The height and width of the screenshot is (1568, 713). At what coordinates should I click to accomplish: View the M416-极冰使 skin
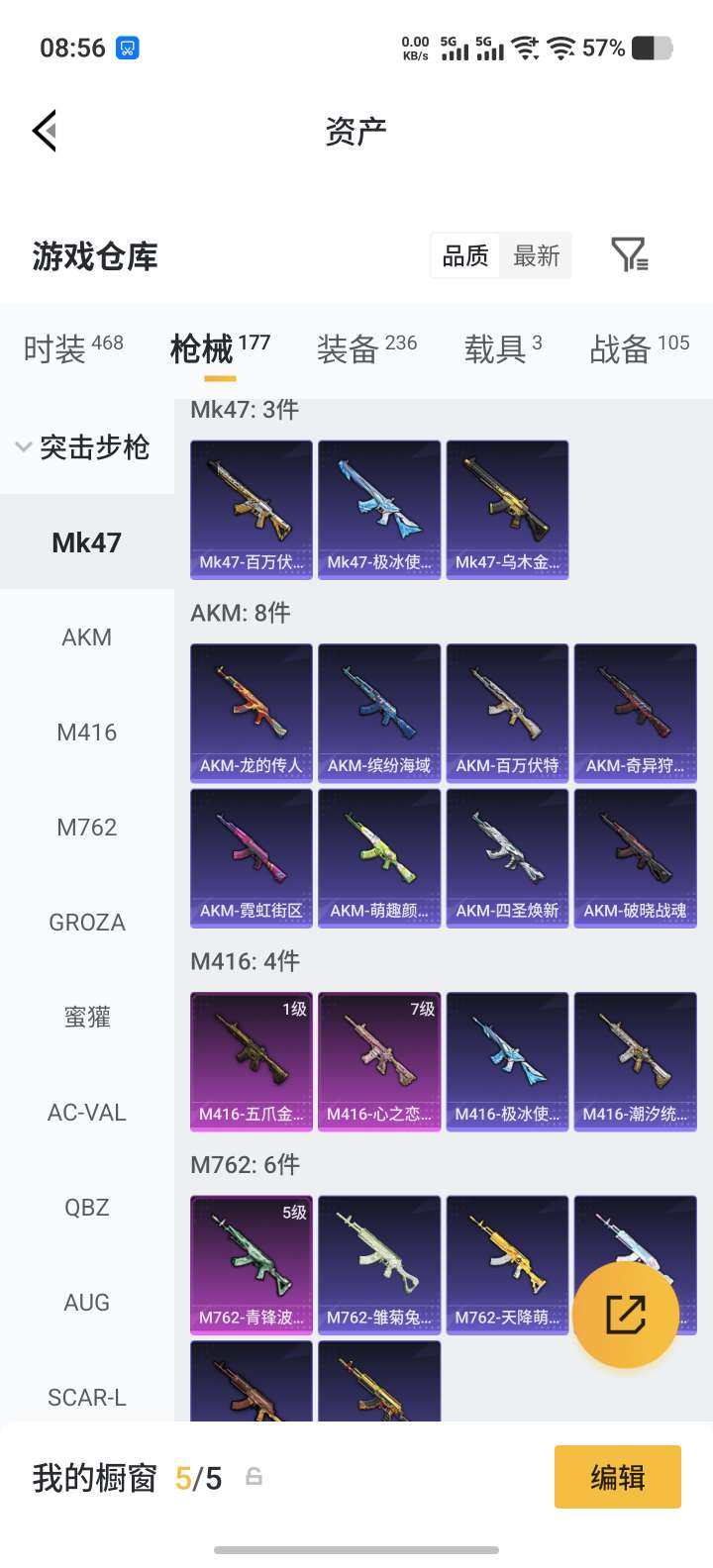[507, 1060]
